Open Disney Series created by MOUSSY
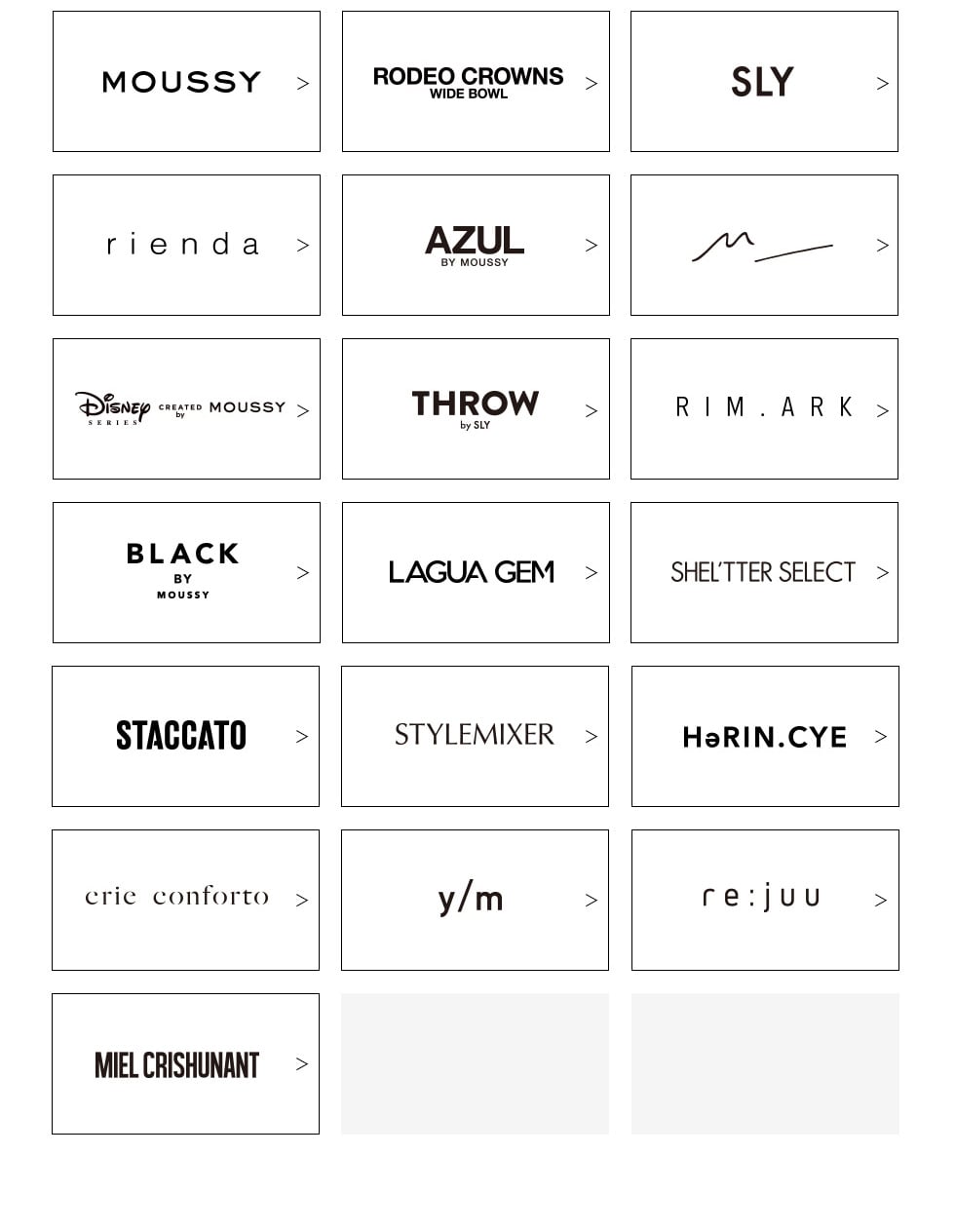 click(x=186, y=409)
